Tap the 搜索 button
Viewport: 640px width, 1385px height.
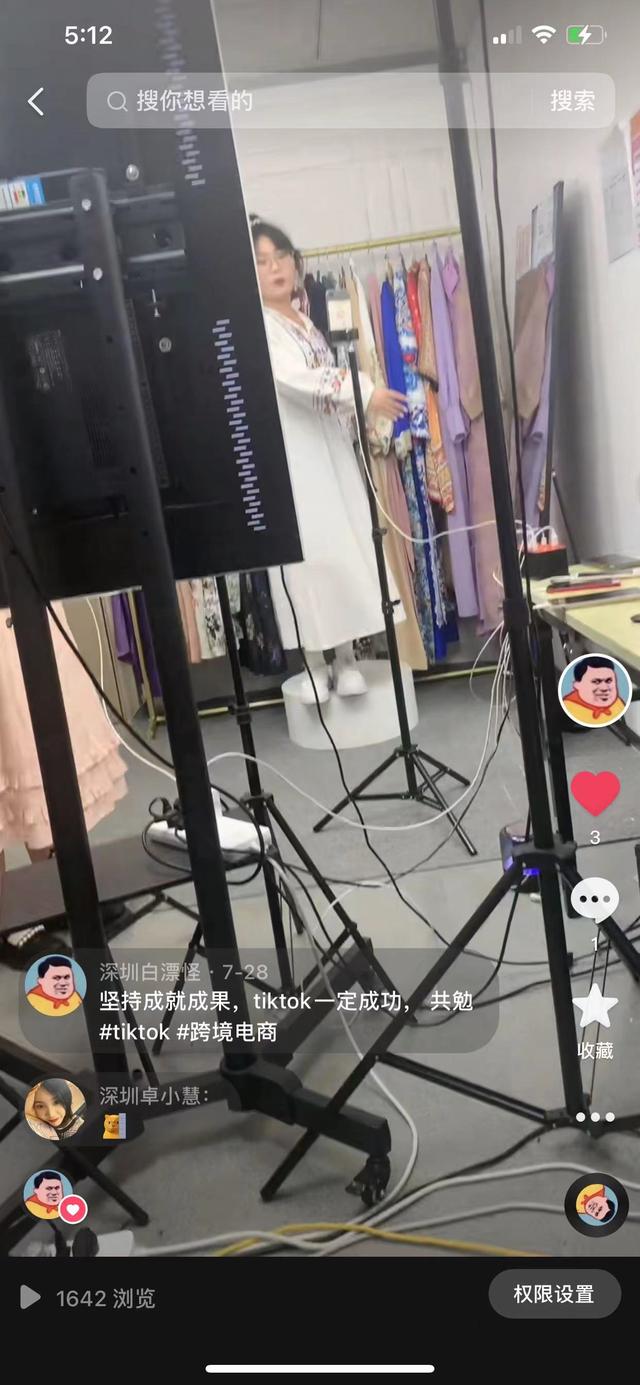coord(572,101)
